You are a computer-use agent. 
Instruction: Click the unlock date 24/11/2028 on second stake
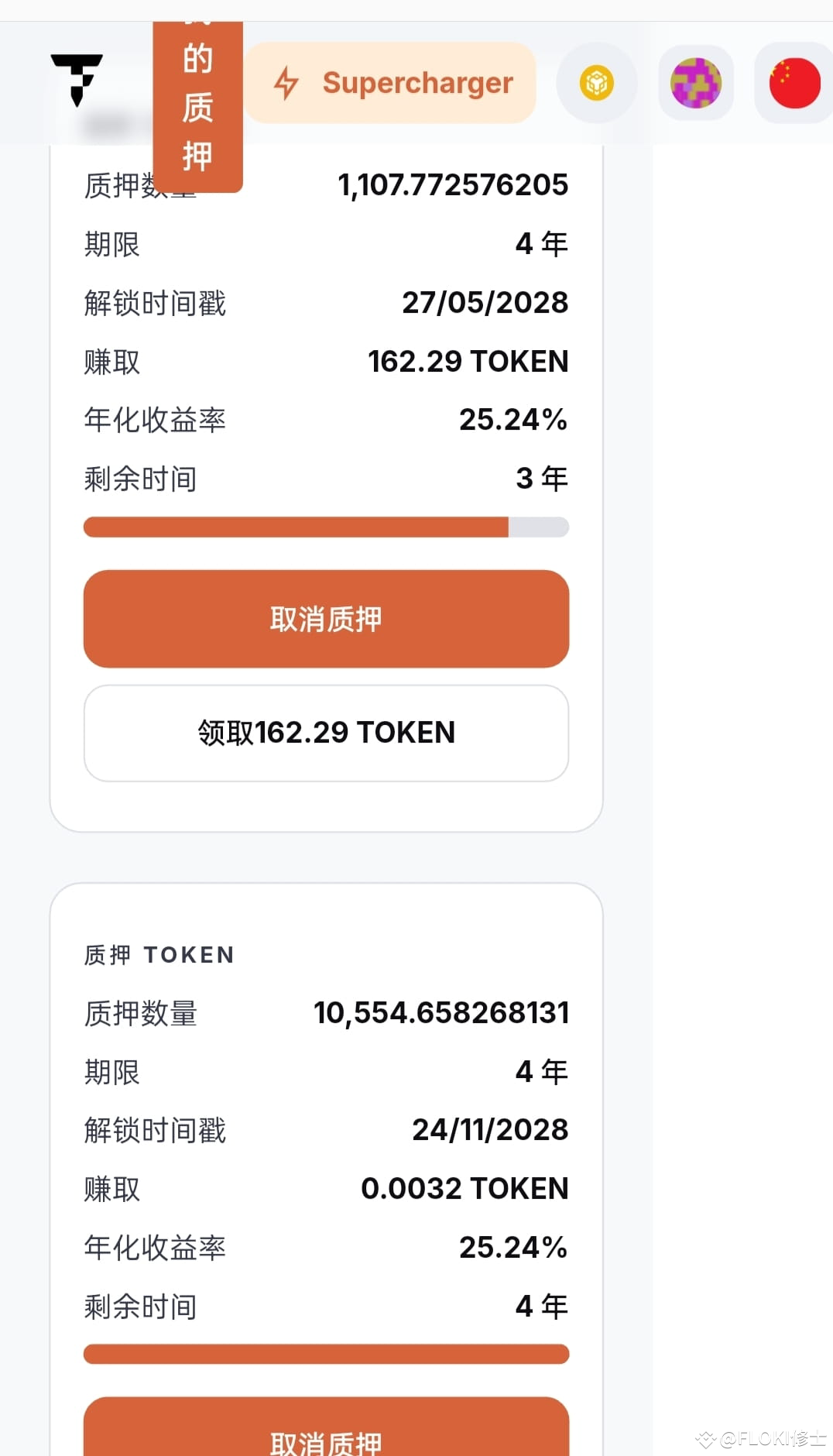[x=490, y=1130]
